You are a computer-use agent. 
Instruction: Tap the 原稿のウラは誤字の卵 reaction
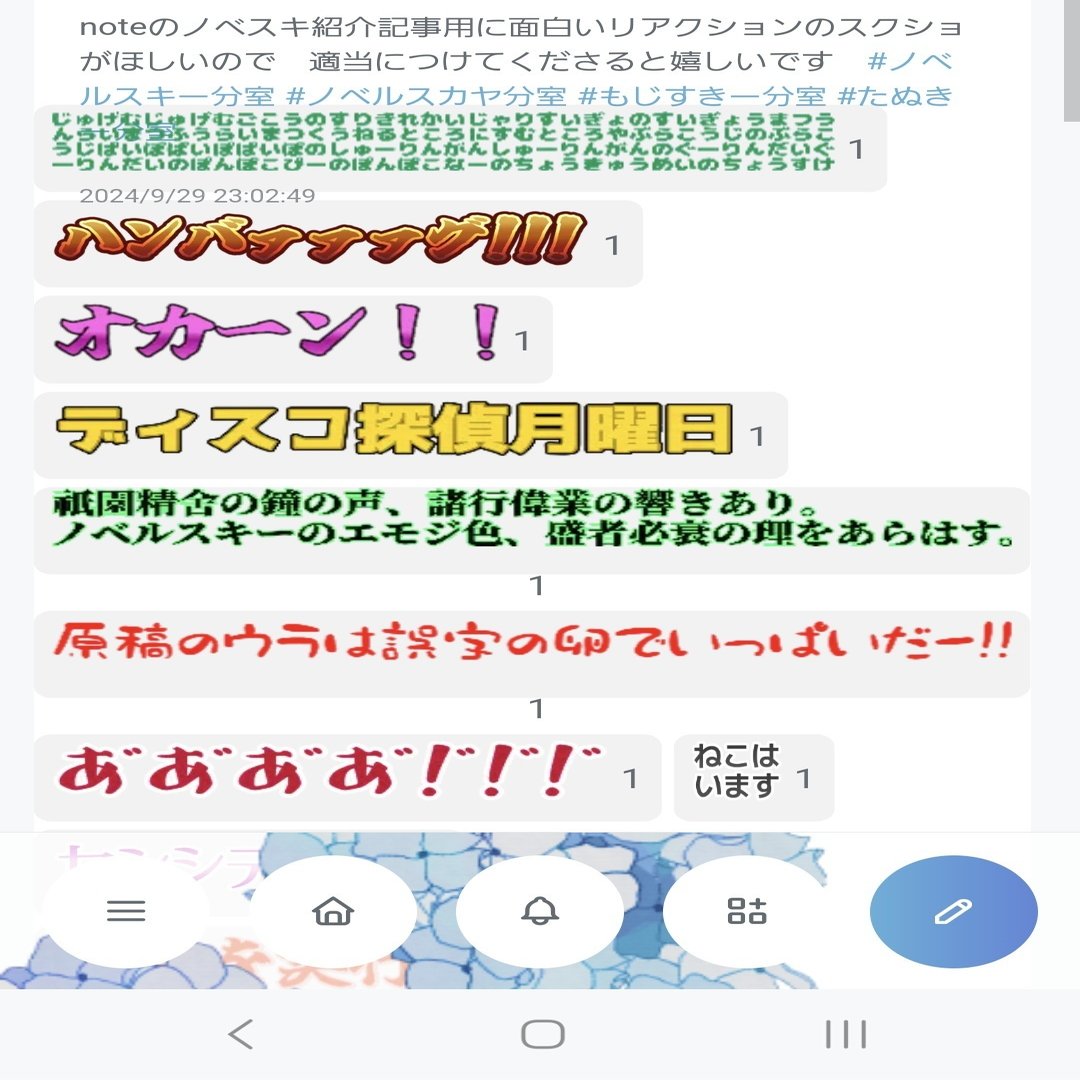[531, 653]
